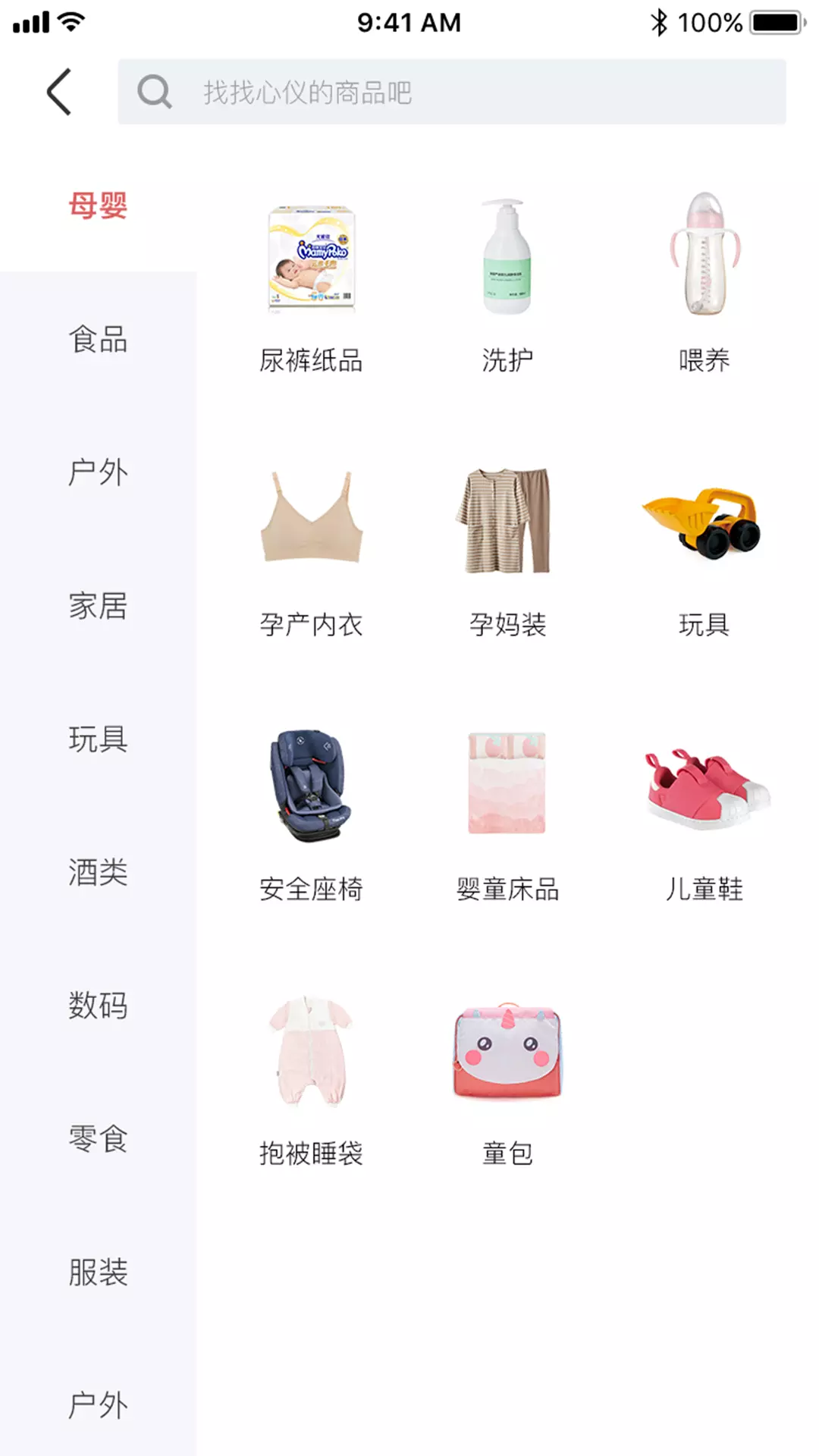819x1456 pixels.
Task: Select the 零食 sidebar category
Action: pyautogui.click(x=98, y=1138)
